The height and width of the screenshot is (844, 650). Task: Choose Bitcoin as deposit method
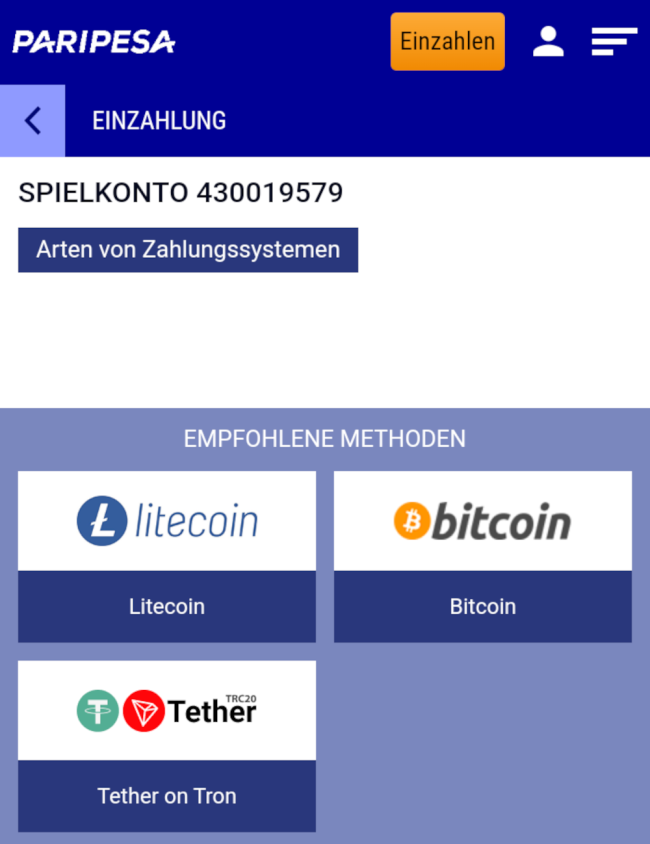tap(482, 556)
